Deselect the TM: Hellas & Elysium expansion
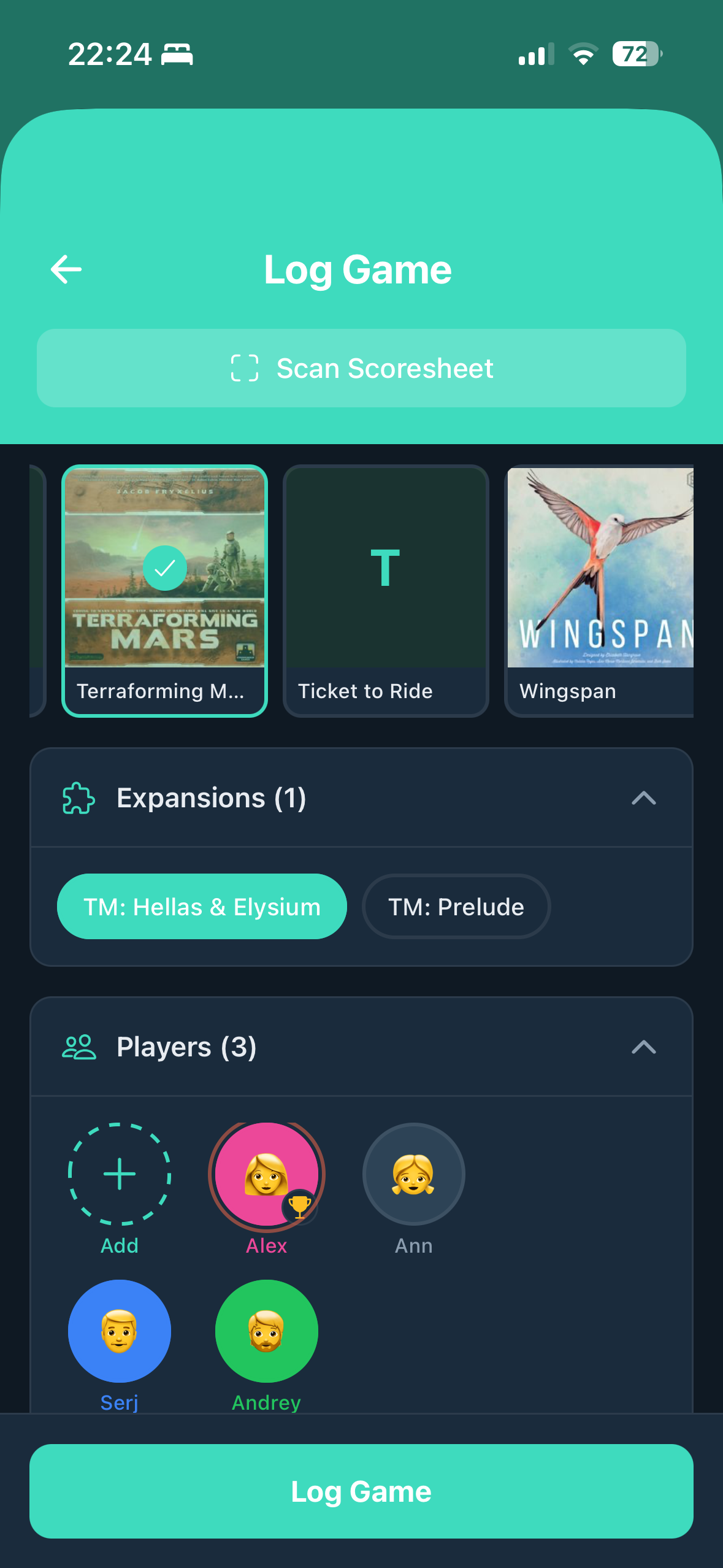This screenshot has width=723, height=1568. coord(202,906)
